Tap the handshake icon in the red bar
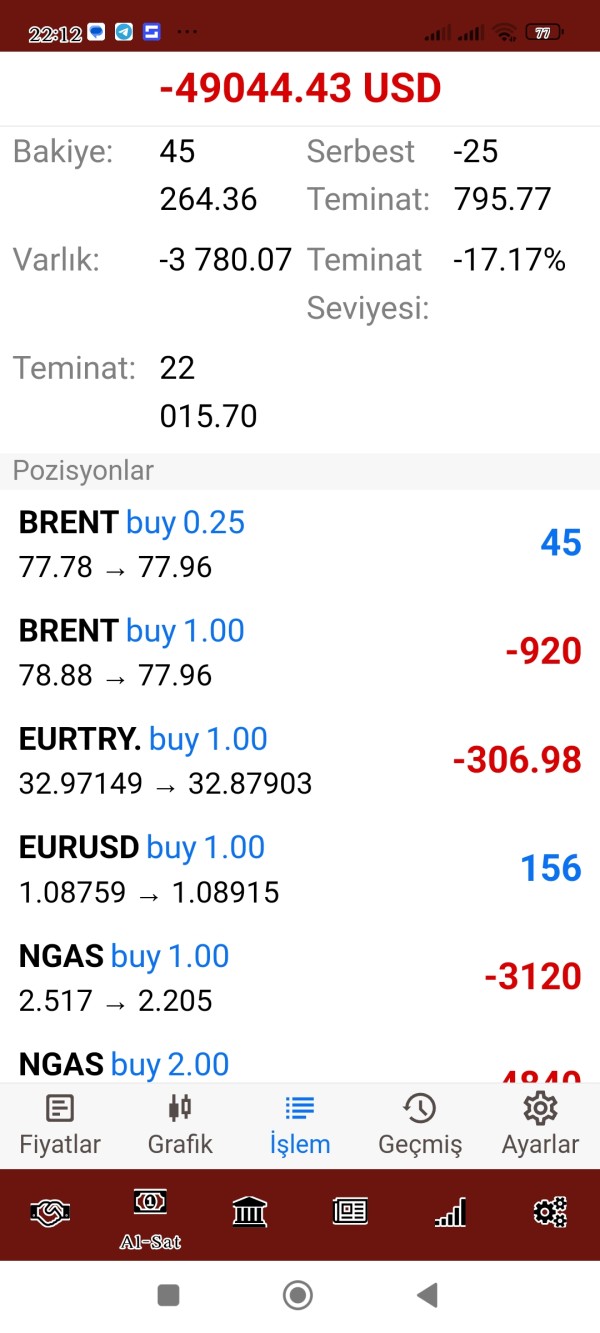Image resolution: width=600 pixels, height=1333 pixels. tap(50, 1212)
